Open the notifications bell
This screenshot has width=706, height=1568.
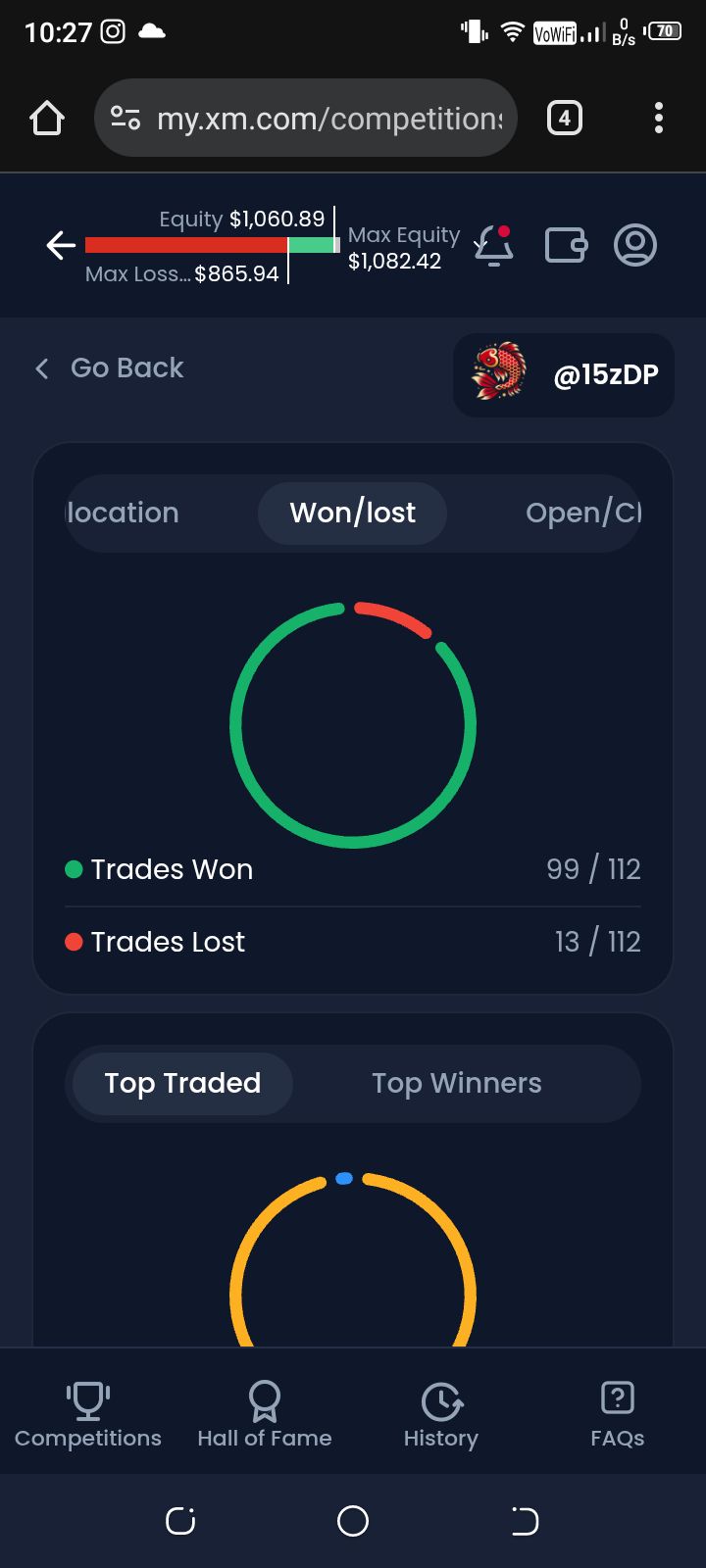point(493,245)
